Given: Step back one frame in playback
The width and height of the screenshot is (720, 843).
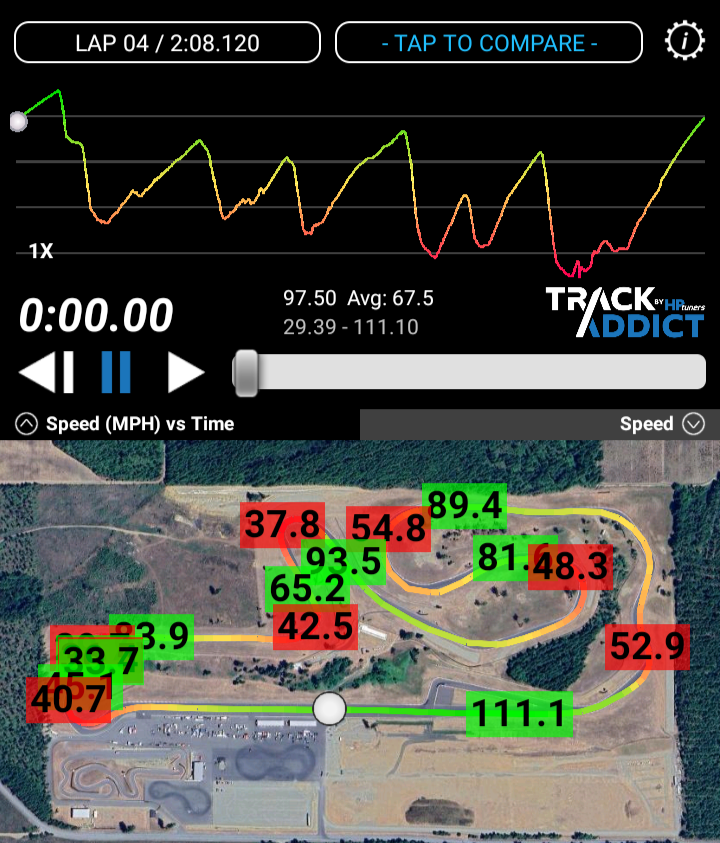Looking at the screenshot, I should click(46, 372).
